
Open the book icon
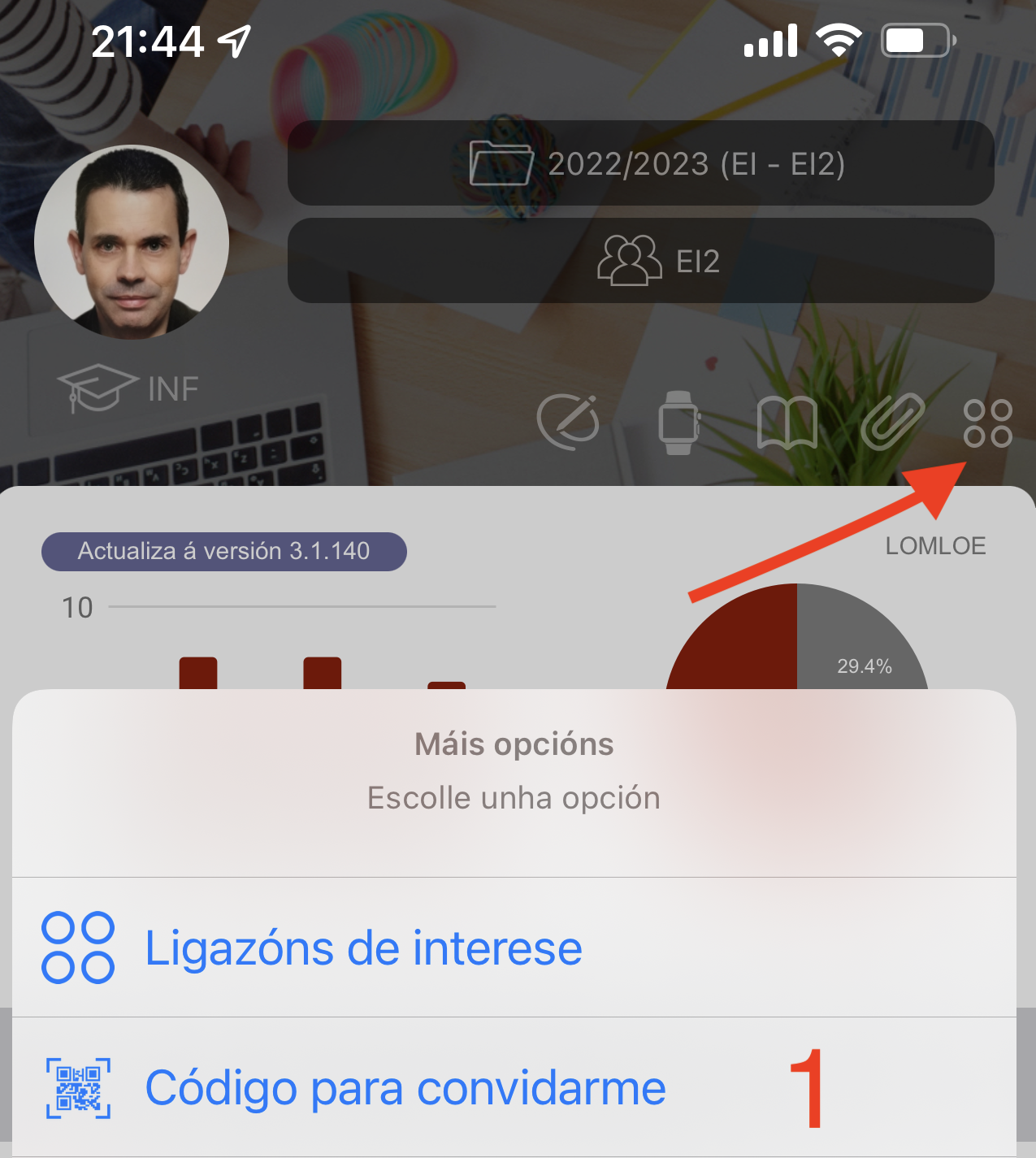point(787,423)
